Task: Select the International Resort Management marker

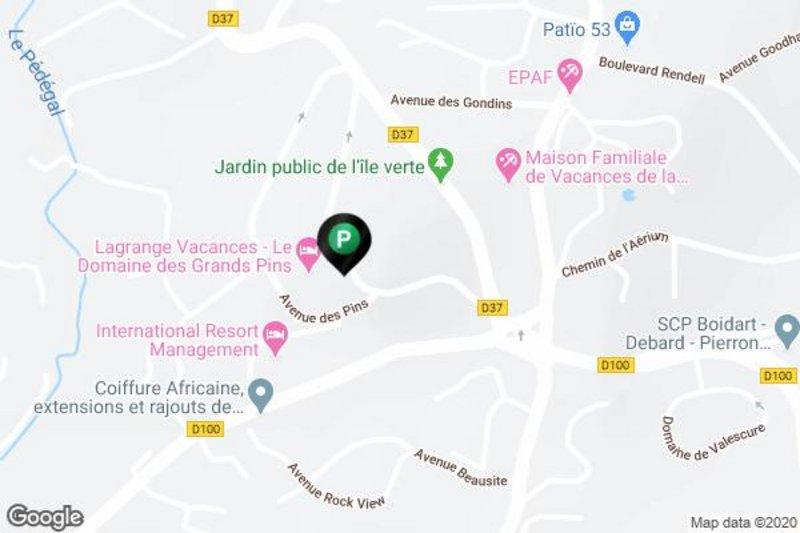Action: coord(275,339)
